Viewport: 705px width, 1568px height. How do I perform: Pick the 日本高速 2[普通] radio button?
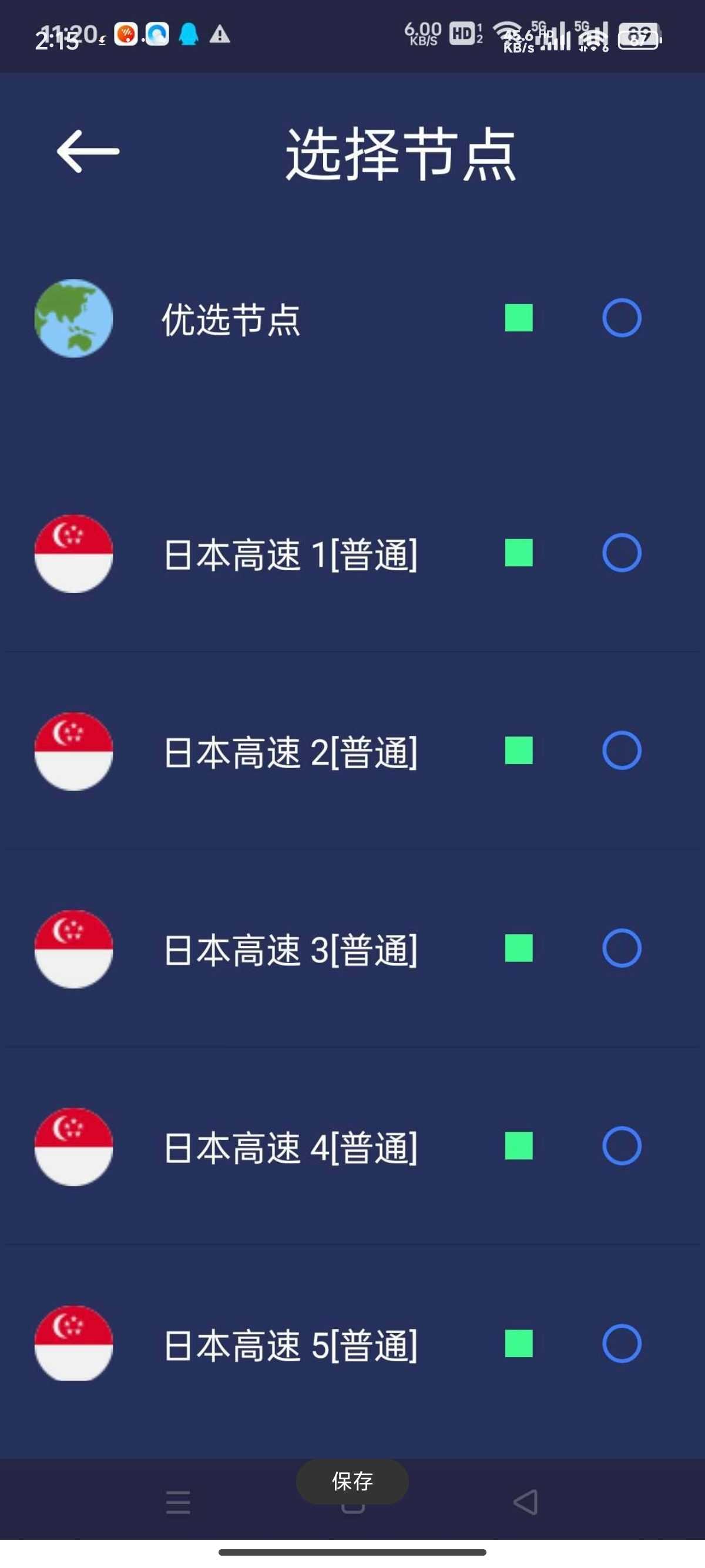tap(622, 751)
